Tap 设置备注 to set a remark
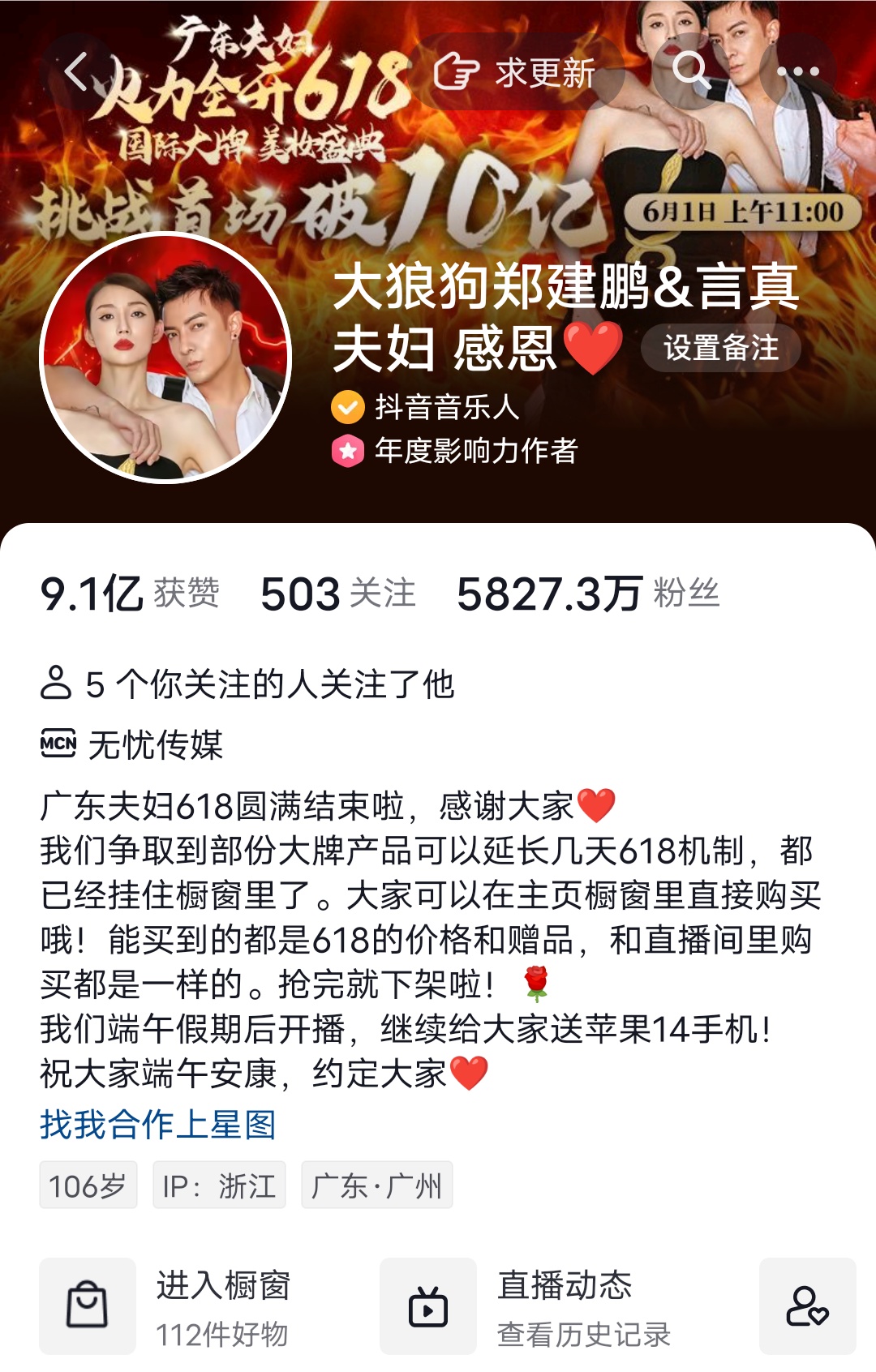This screenshot has height=1372, width=876. (720, 348)
